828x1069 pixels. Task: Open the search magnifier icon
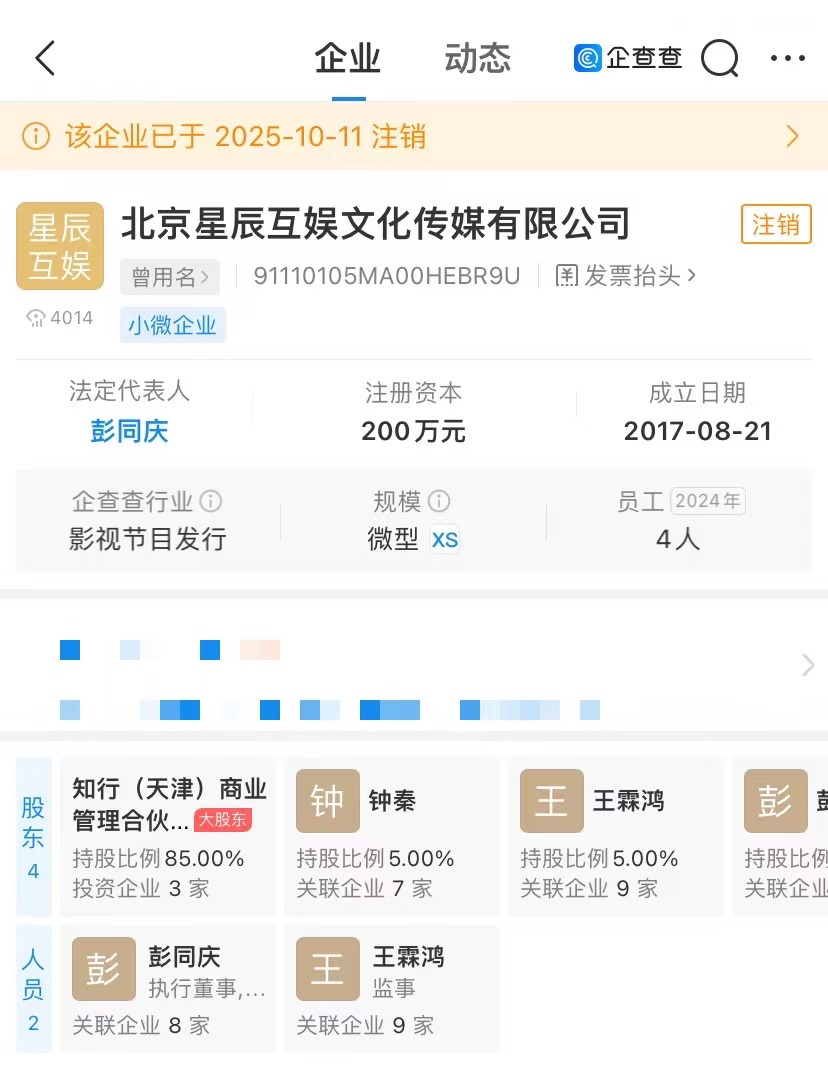tap(719, 59)
